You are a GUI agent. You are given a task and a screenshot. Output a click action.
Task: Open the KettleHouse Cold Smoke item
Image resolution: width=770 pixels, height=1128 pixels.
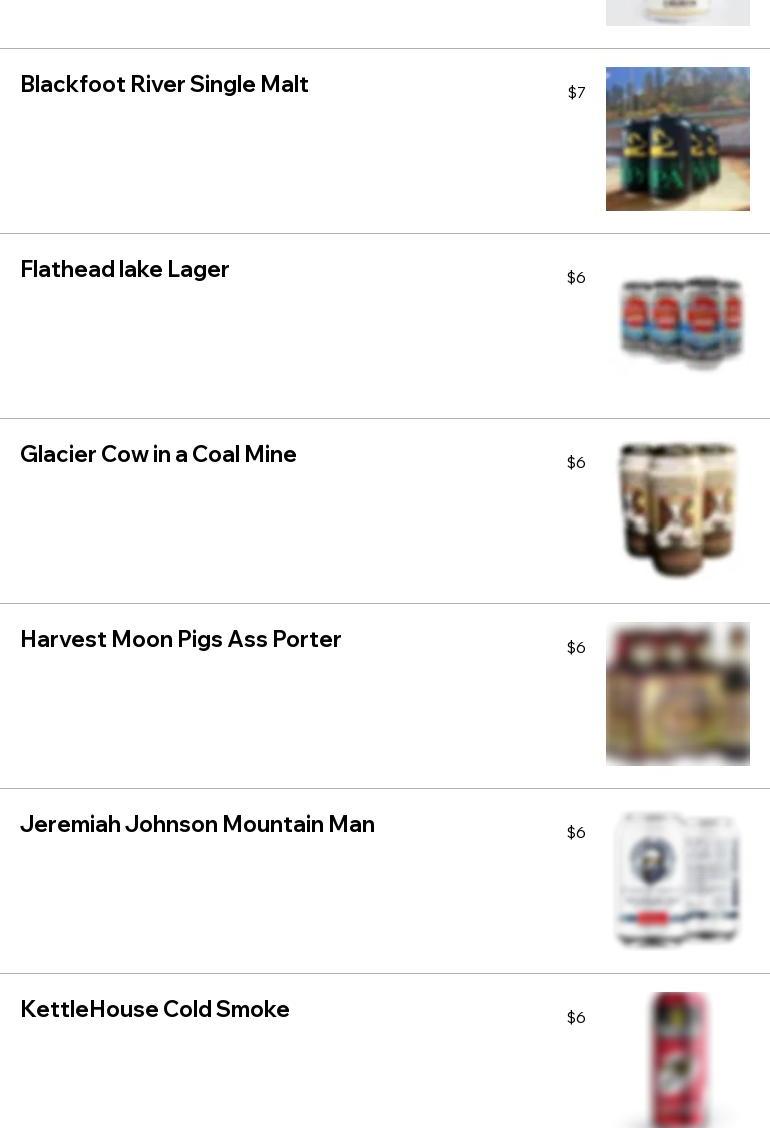tap(155, 1010)
